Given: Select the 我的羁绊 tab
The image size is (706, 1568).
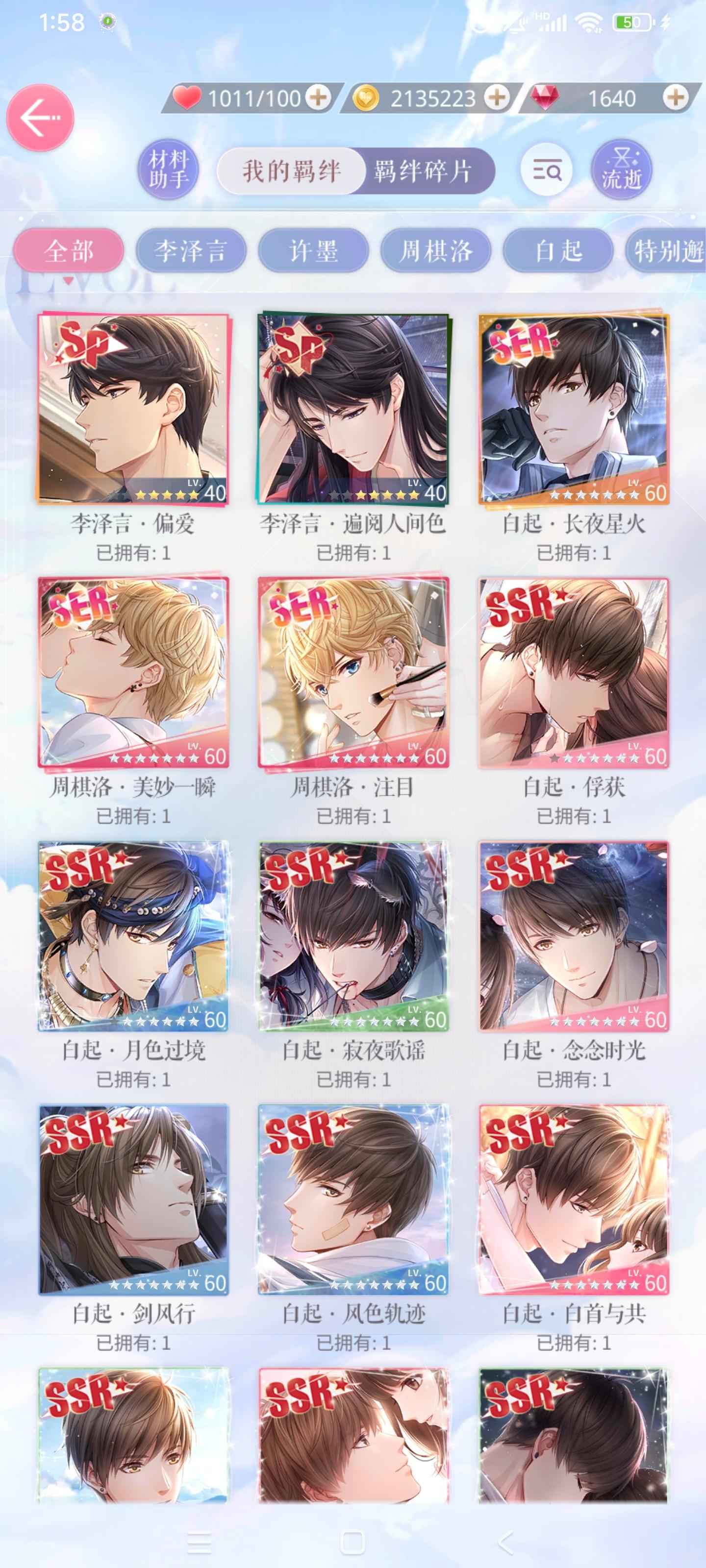Looking at the screenshot, I should coord(291,171).
